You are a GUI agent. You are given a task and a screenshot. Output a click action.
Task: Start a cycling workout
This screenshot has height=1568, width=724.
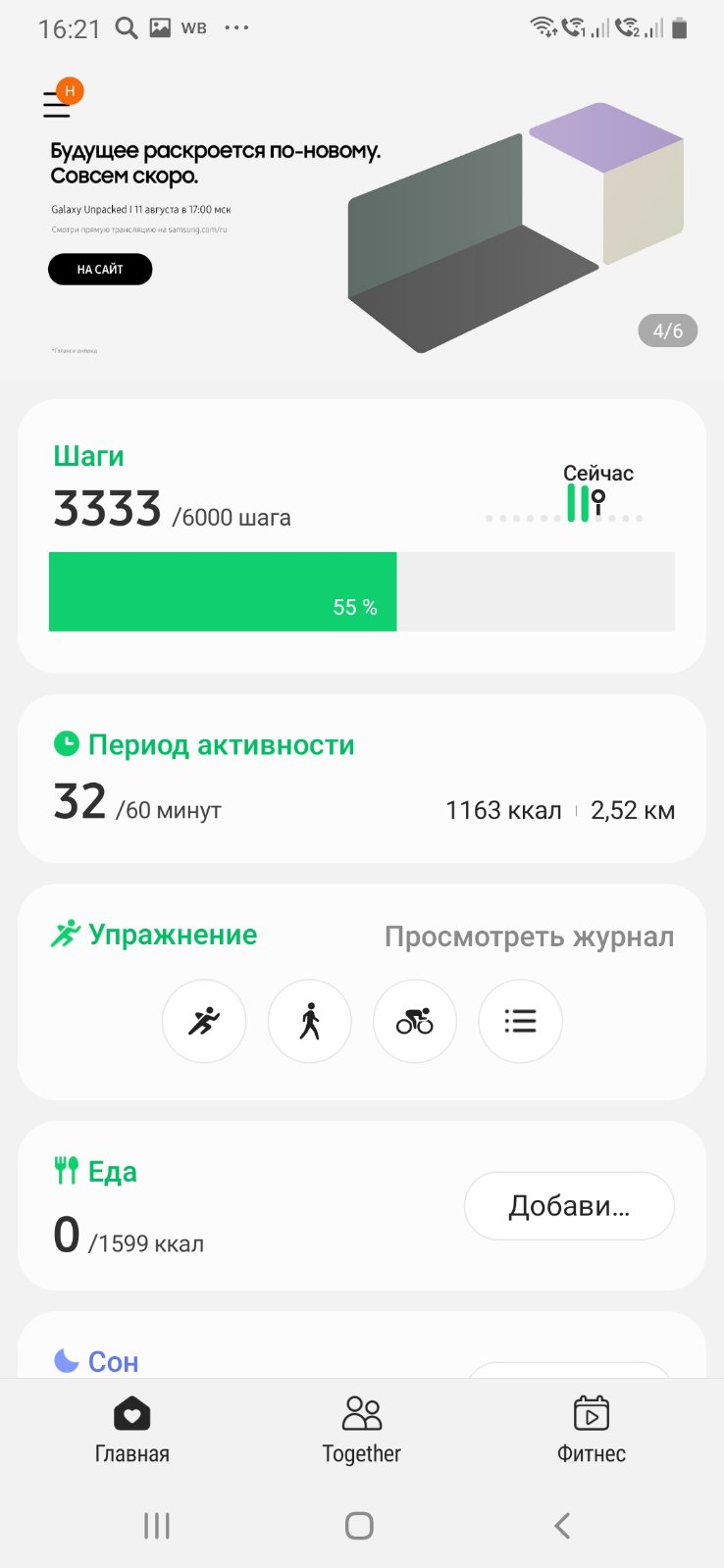point(415,1022)
